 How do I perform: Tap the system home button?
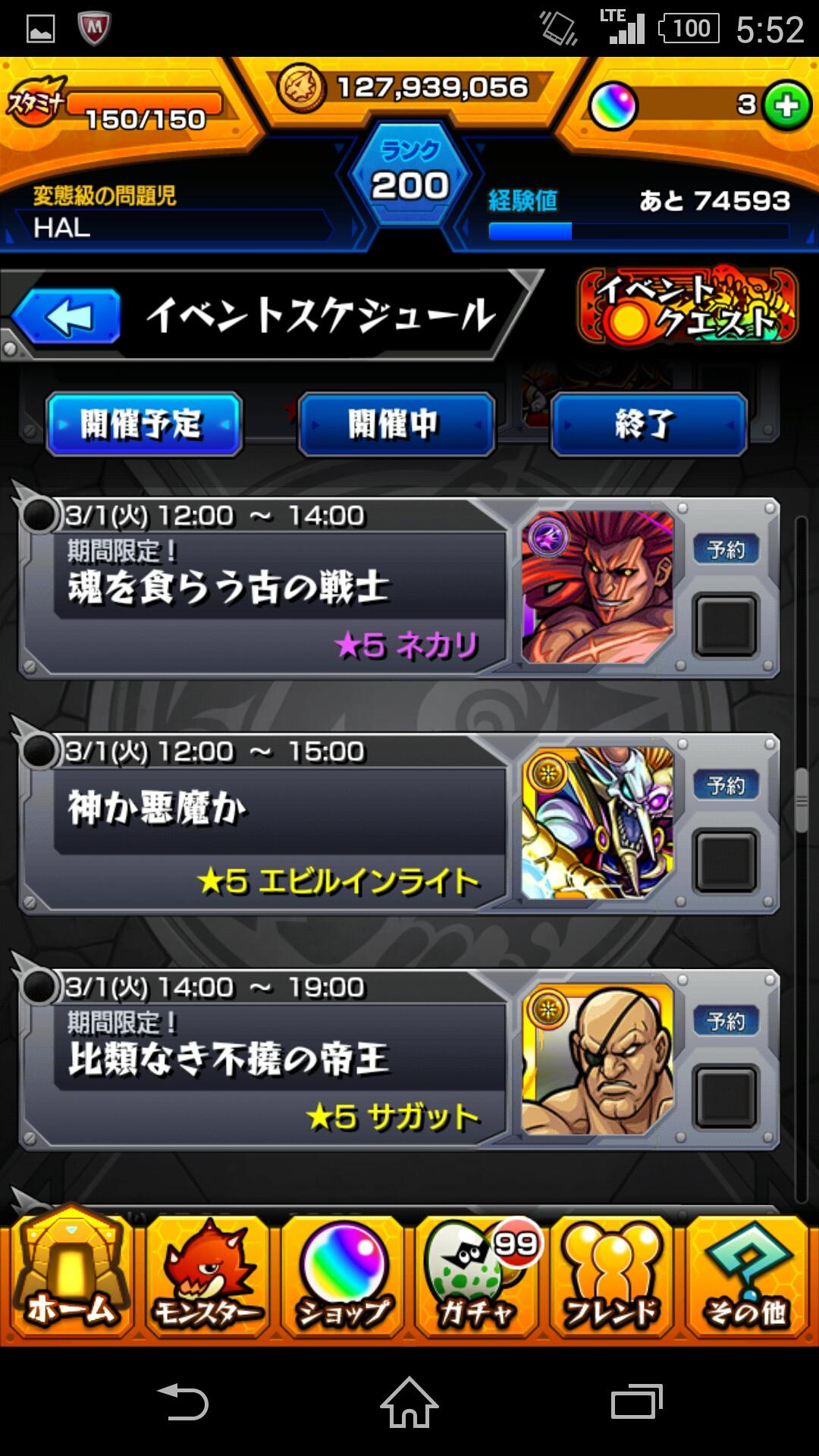click(409, 1402)
